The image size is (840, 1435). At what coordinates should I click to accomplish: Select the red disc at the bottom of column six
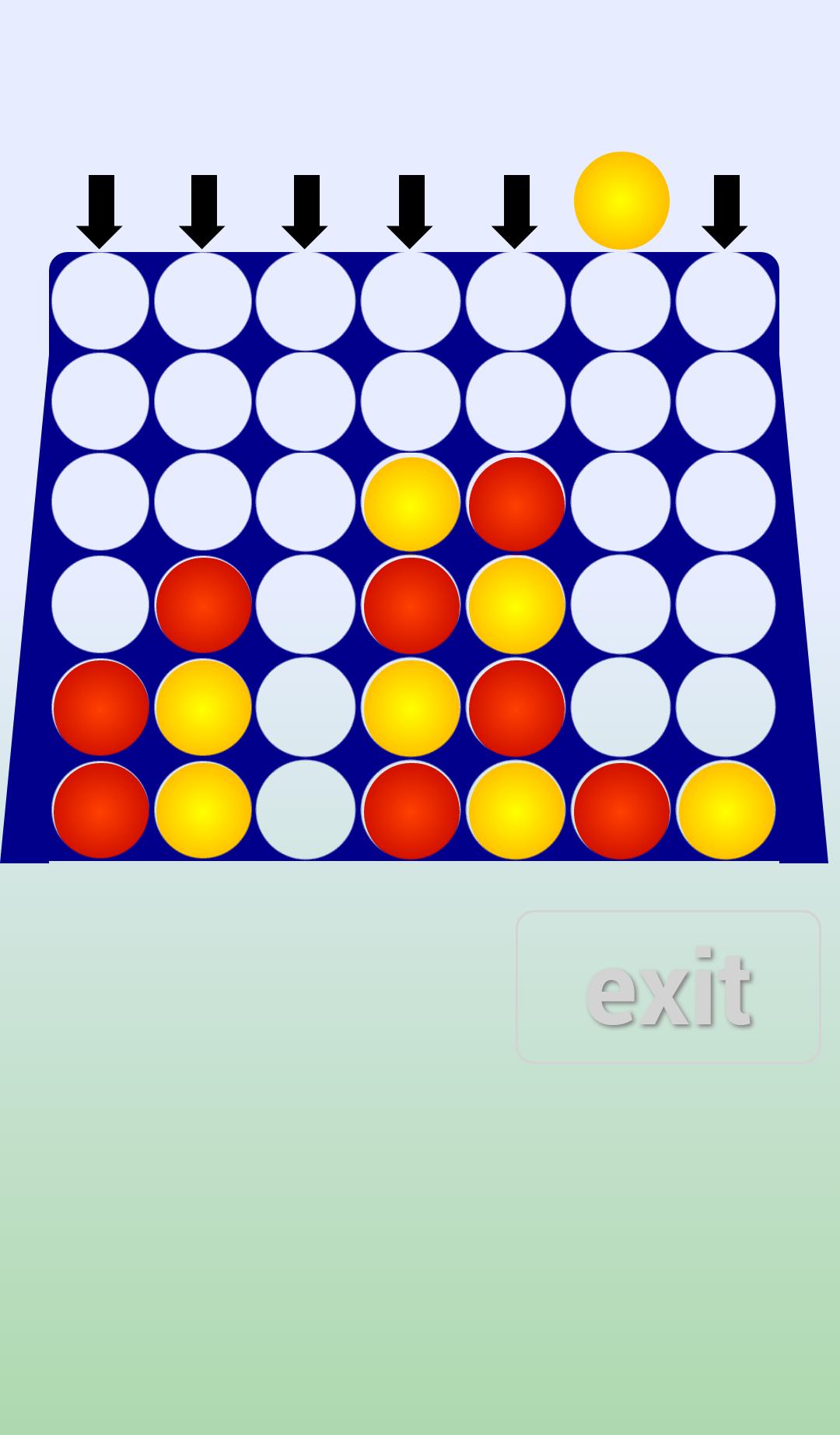pos(622,812)
